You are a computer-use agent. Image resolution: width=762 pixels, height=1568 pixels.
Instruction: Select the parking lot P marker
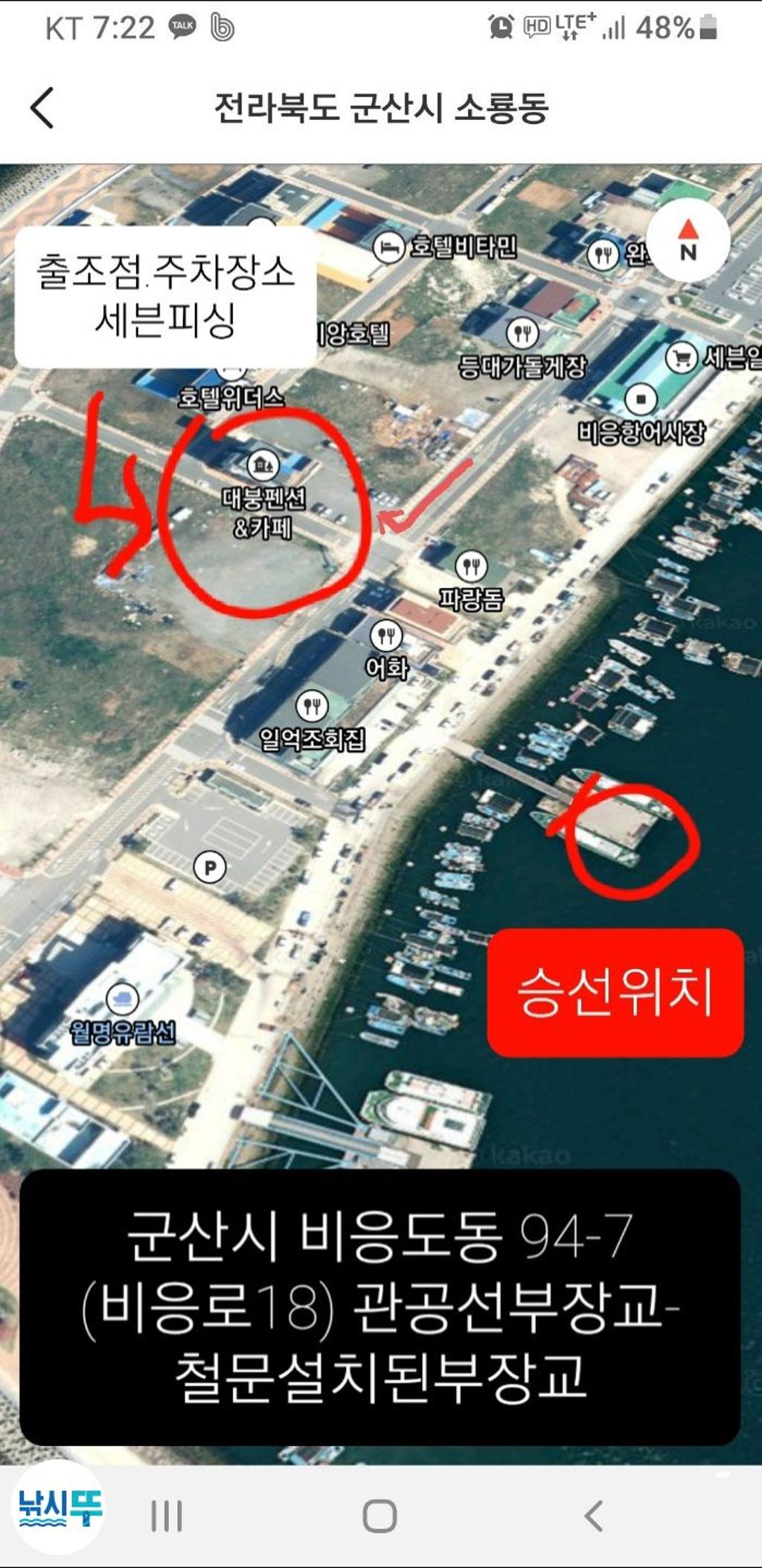point(210,867)
